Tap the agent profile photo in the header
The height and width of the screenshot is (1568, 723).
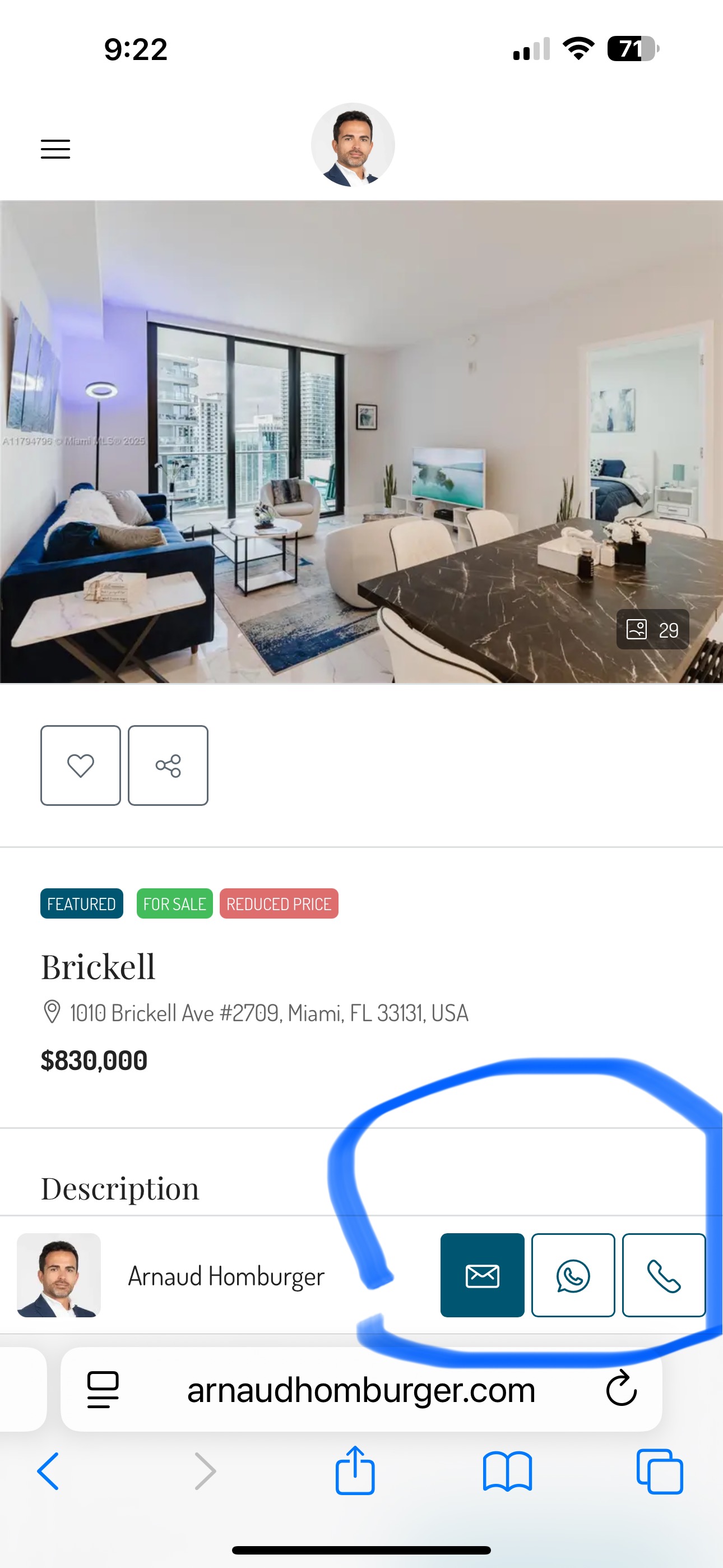[353, 145]
